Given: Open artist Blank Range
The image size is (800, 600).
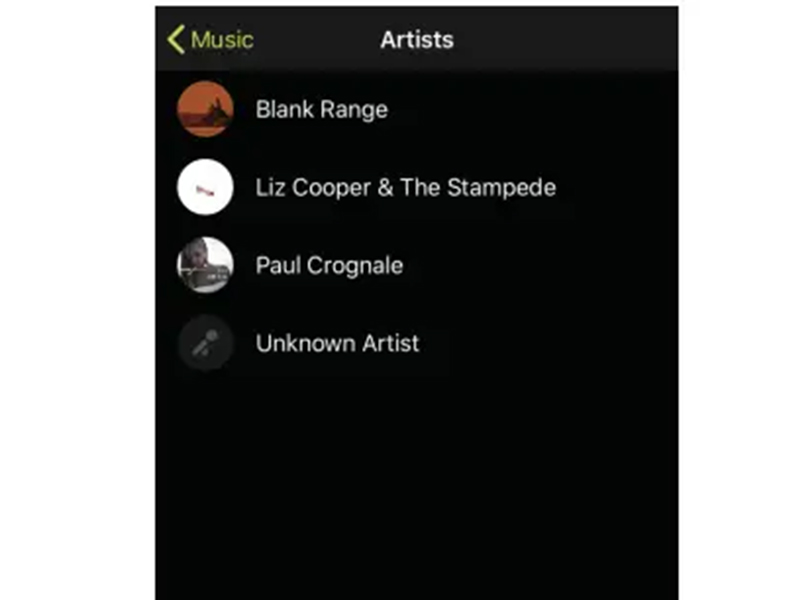Looking at the screenshot, I should 321,109.
